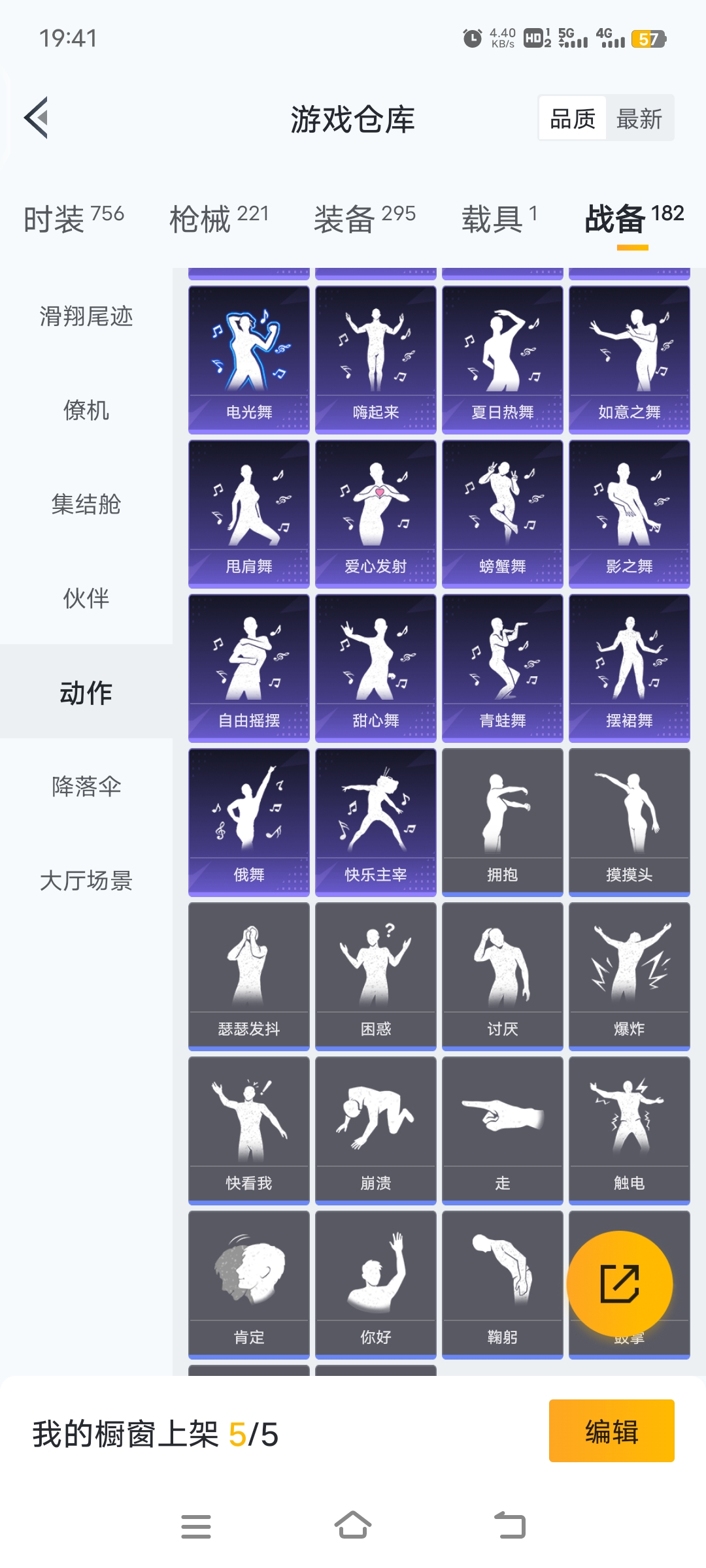
Task: Open the 崩溃 action card
Action: [x=376, y=1130]
